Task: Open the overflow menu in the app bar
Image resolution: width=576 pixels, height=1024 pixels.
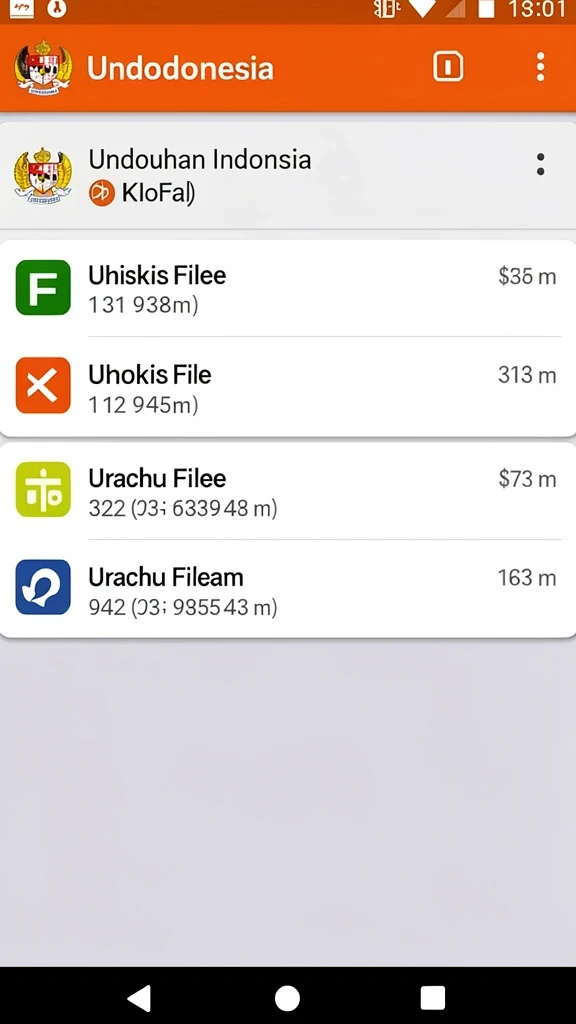Action: 540,67
